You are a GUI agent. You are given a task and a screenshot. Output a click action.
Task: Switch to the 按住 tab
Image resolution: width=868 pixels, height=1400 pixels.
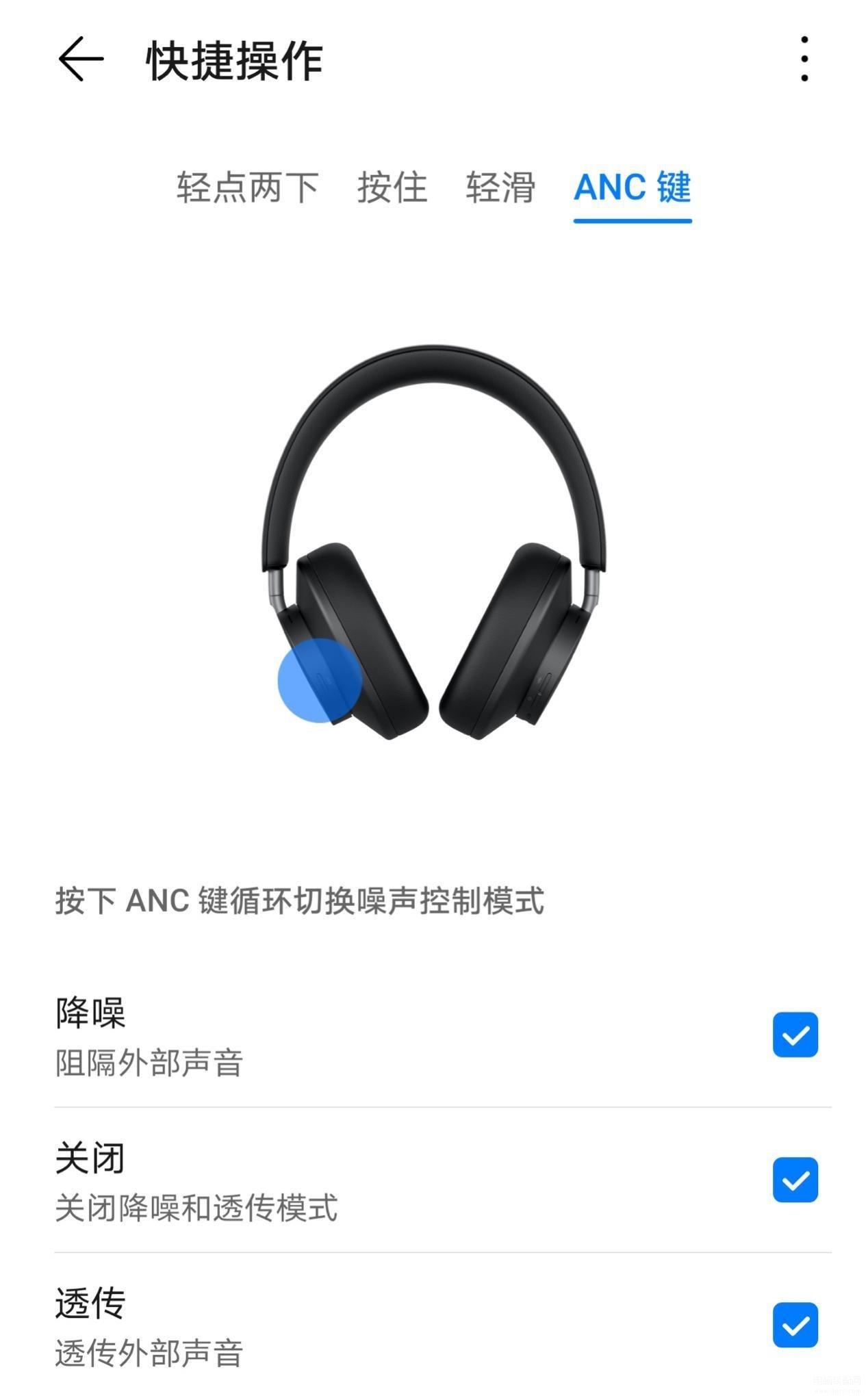coord(392,187)
